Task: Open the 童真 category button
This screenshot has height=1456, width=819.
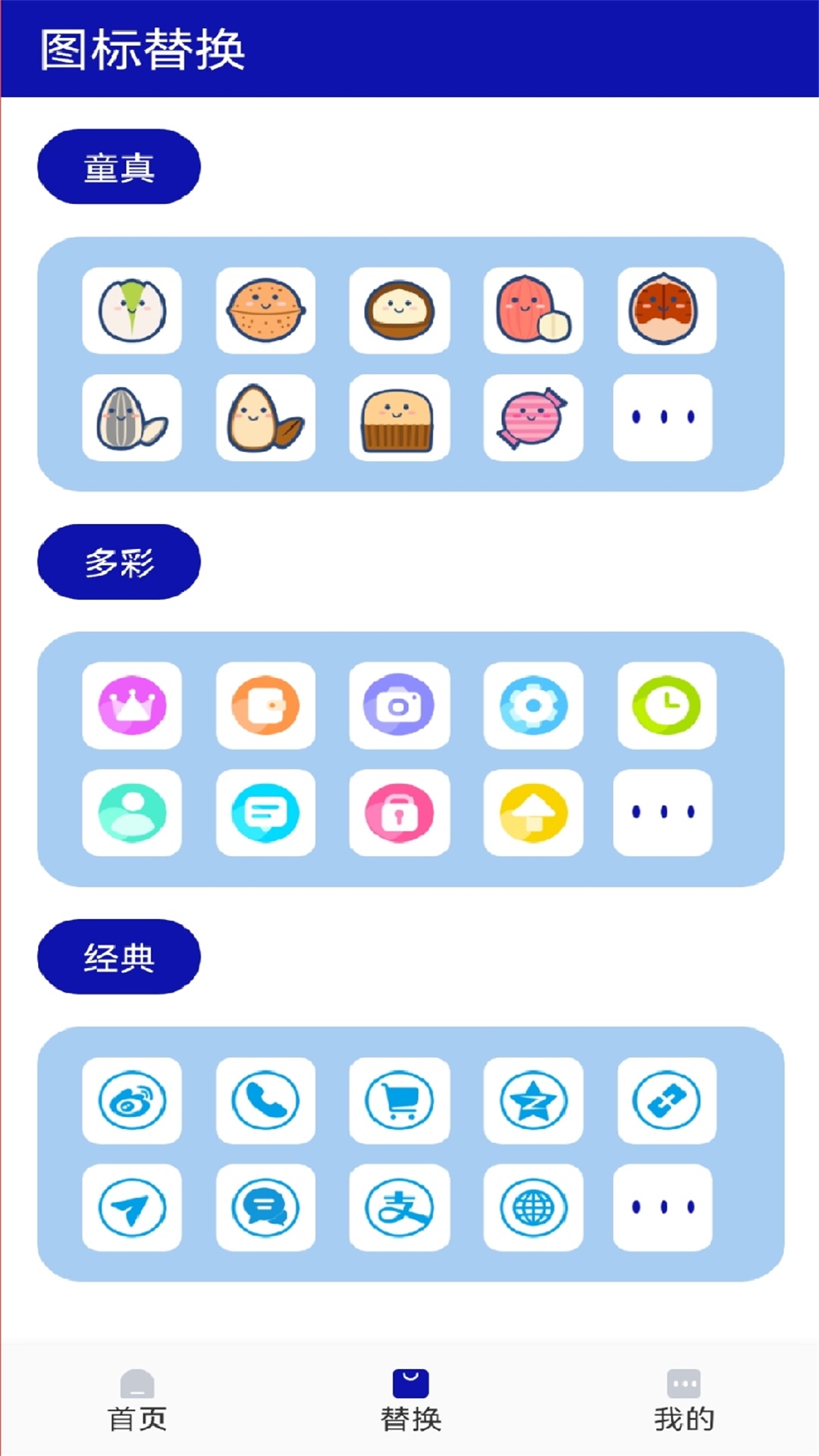Action: pyautogui.click(x=119, y=167)
